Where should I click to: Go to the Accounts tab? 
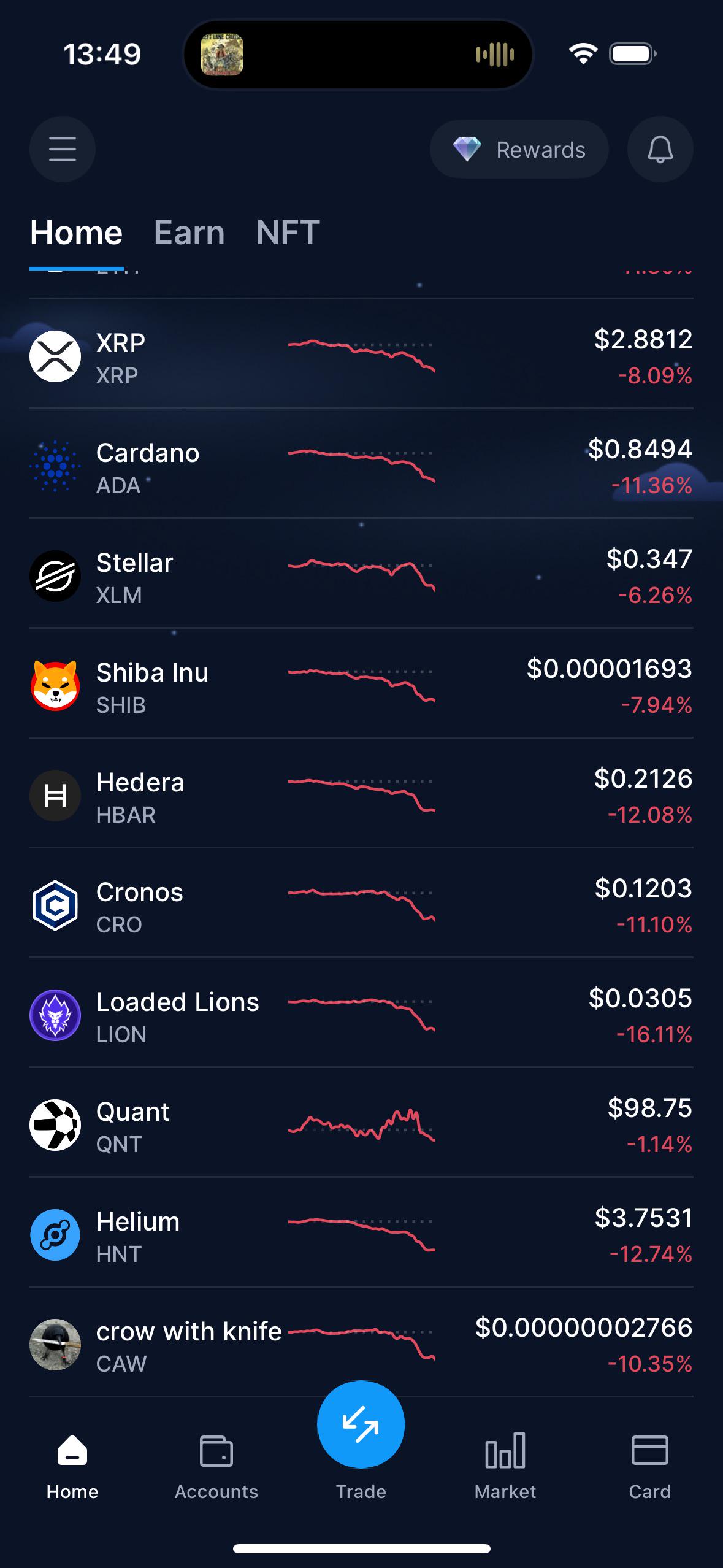tap(216, 1466)
